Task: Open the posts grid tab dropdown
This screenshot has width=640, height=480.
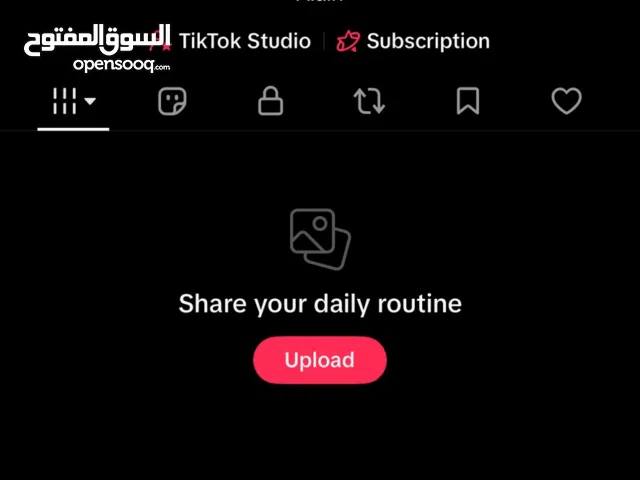Action: [x=73, y=101]
